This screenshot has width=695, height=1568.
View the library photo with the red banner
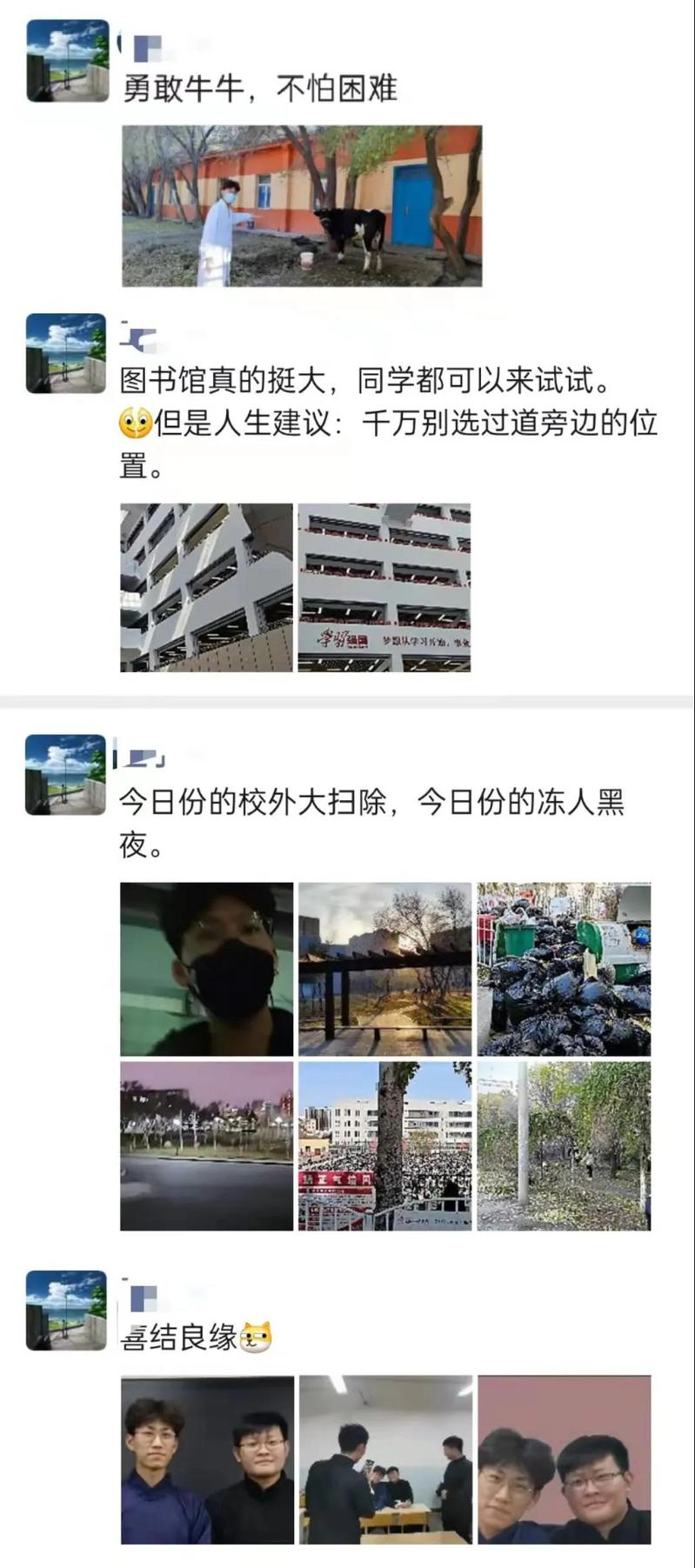click(384, 588)
